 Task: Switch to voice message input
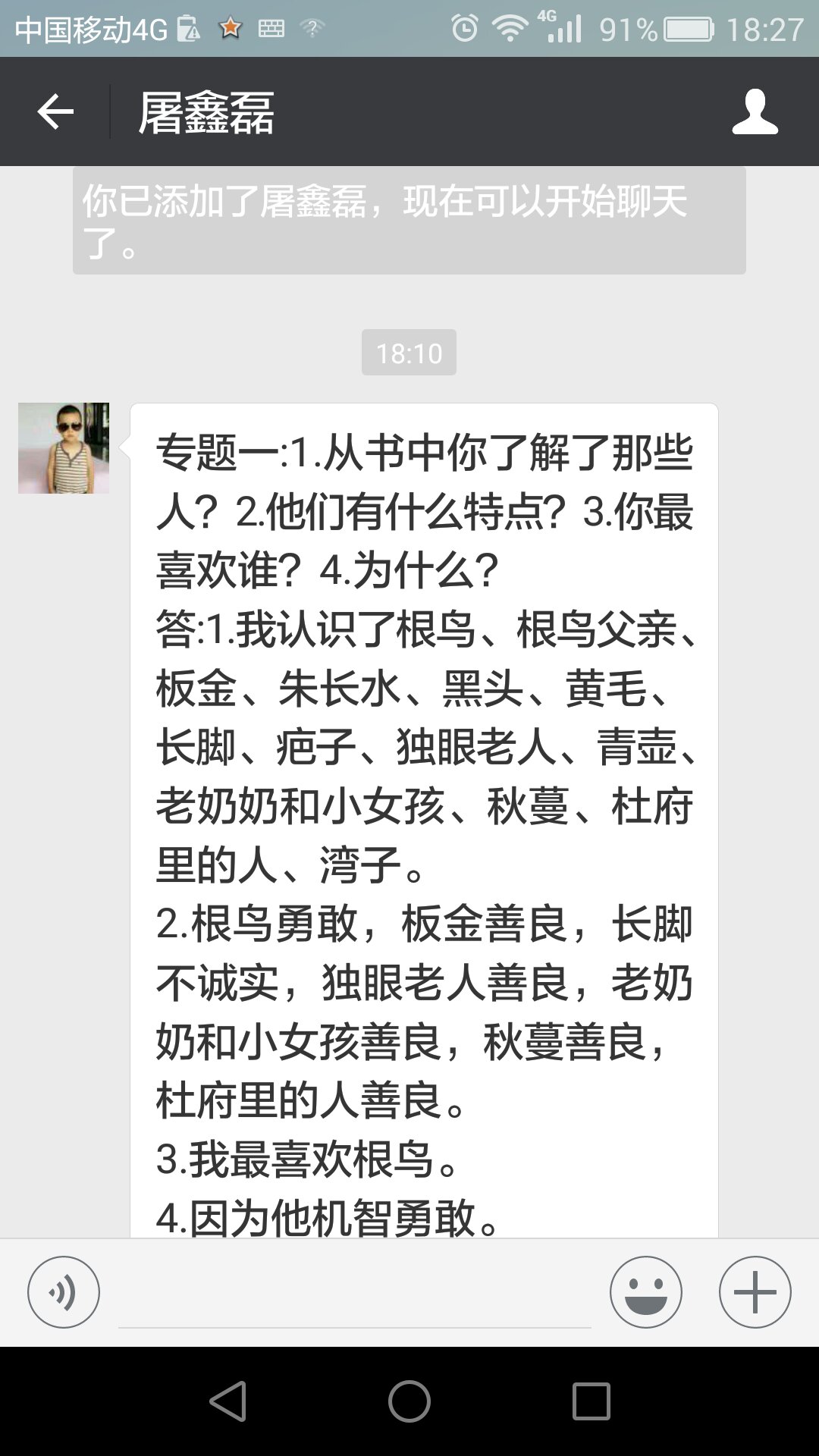[x=64, y=1292]
